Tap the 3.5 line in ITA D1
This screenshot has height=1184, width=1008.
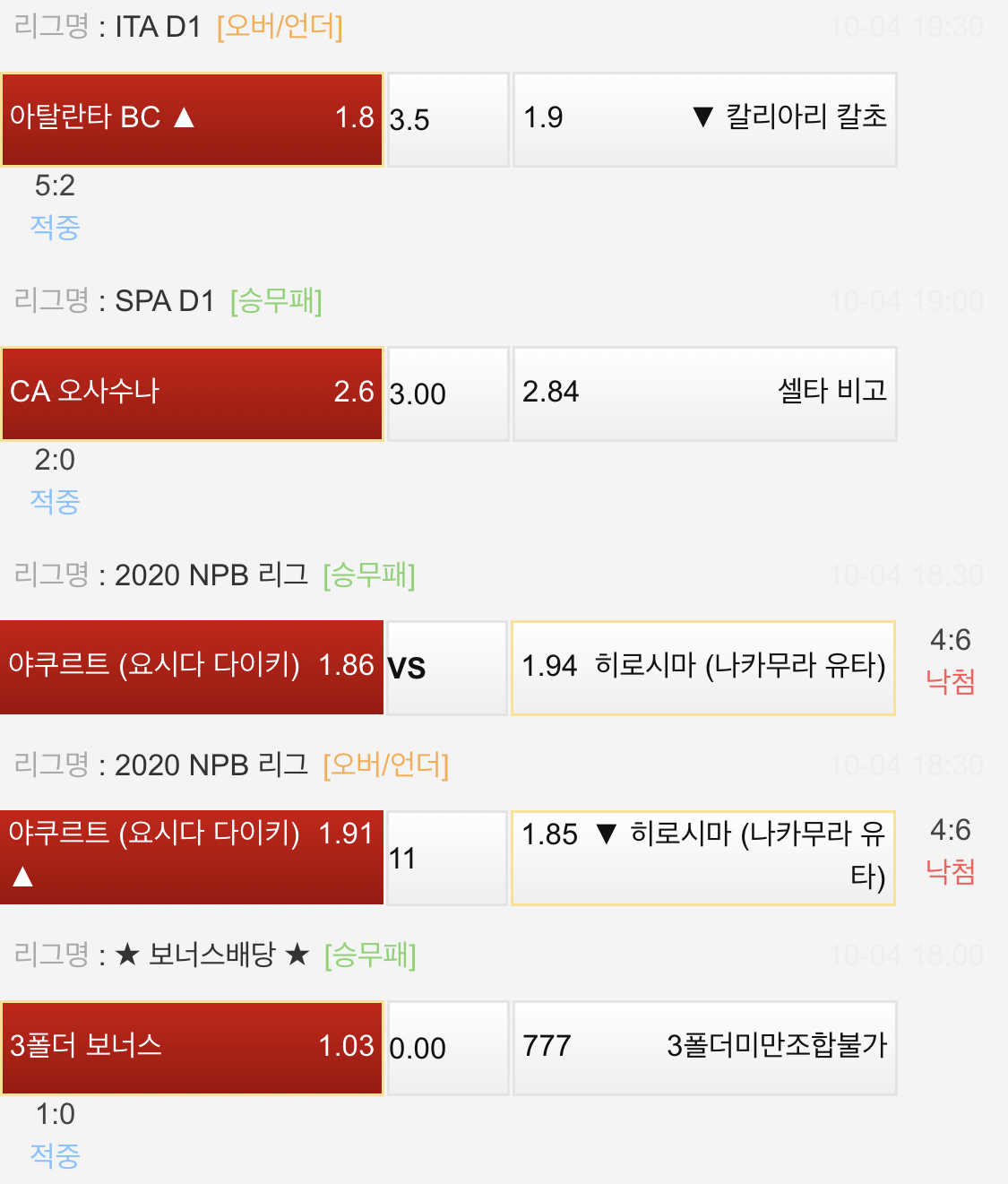coord(447,119)
